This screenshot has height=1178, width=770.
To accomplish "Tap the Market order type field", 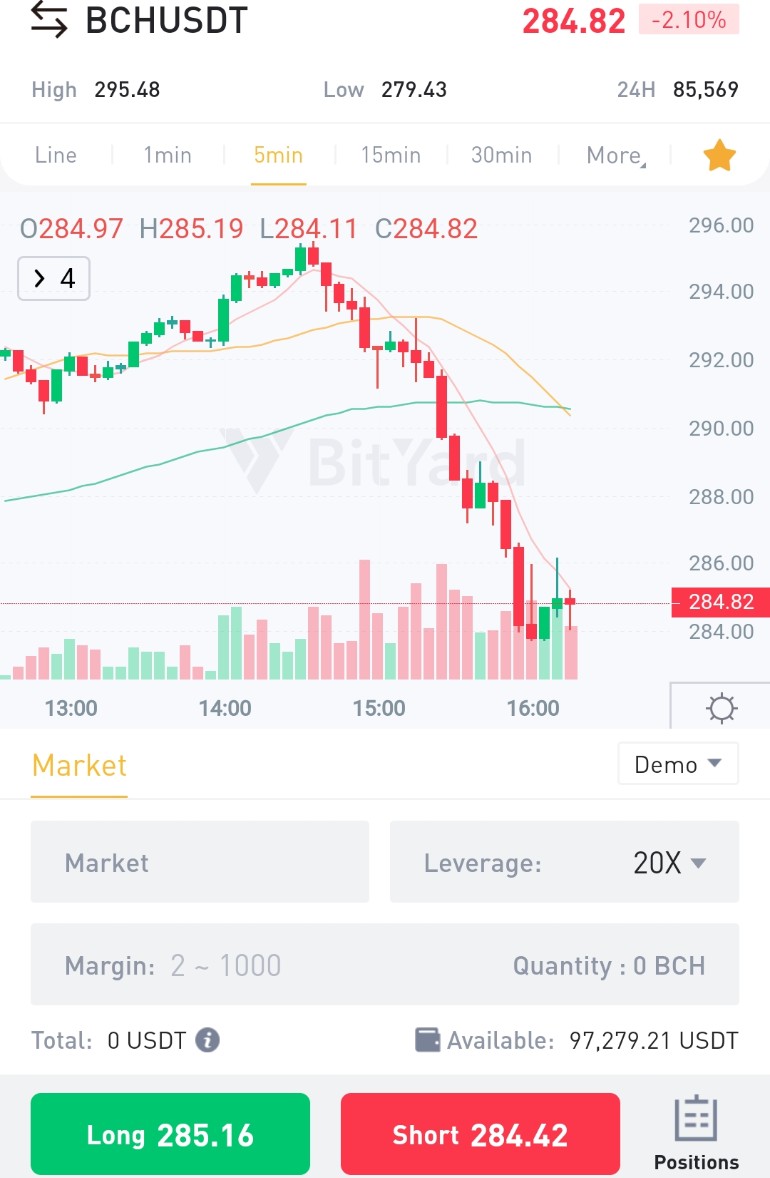I will 200,862.
